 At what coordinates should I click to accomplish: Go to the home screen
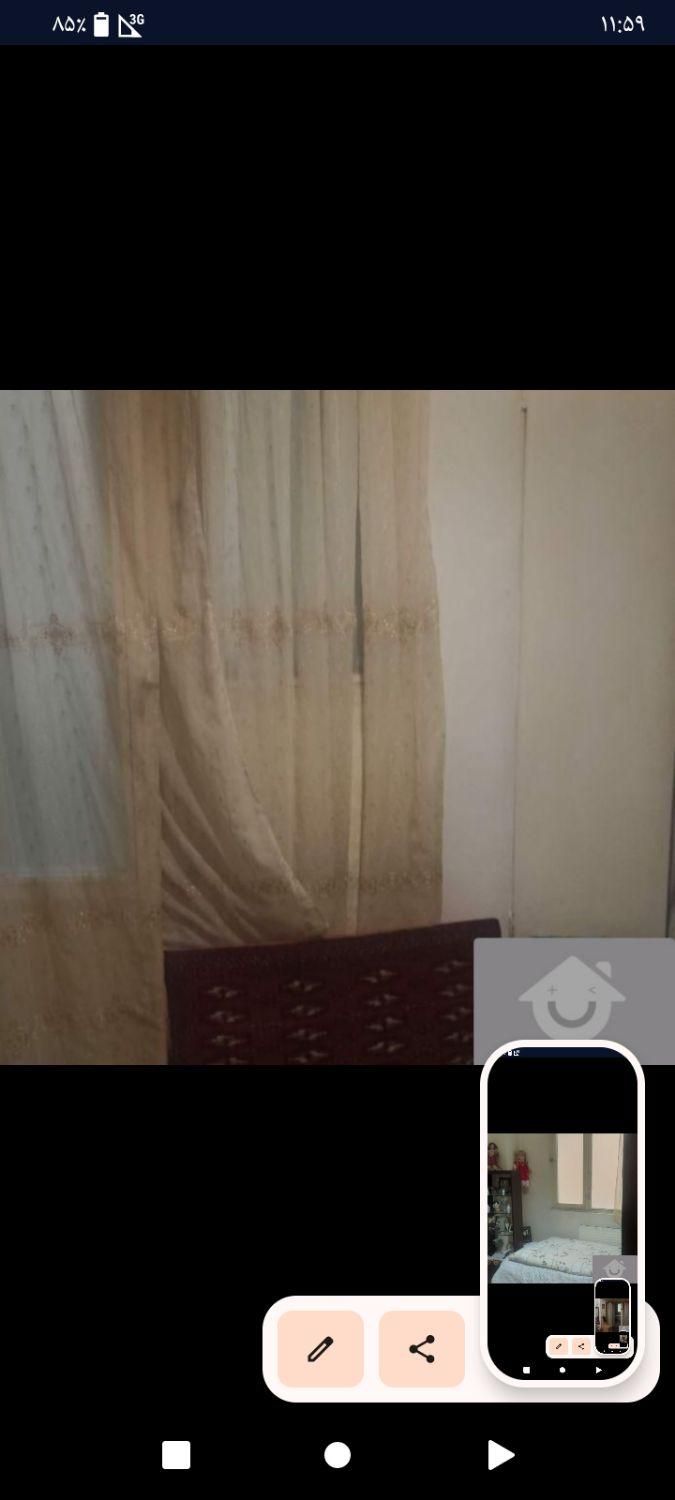coord(337,1455)
